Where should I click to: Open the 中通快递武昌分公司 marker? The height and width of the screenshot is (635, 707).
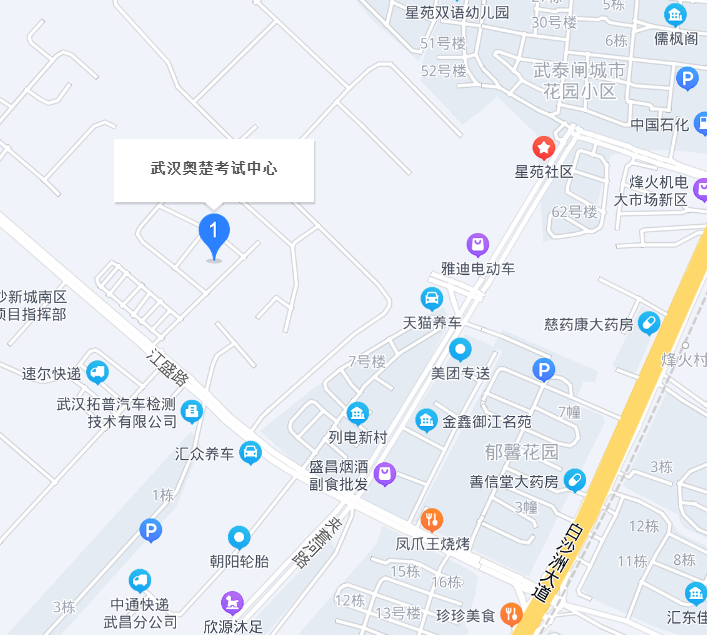click(x=140, y=580)
